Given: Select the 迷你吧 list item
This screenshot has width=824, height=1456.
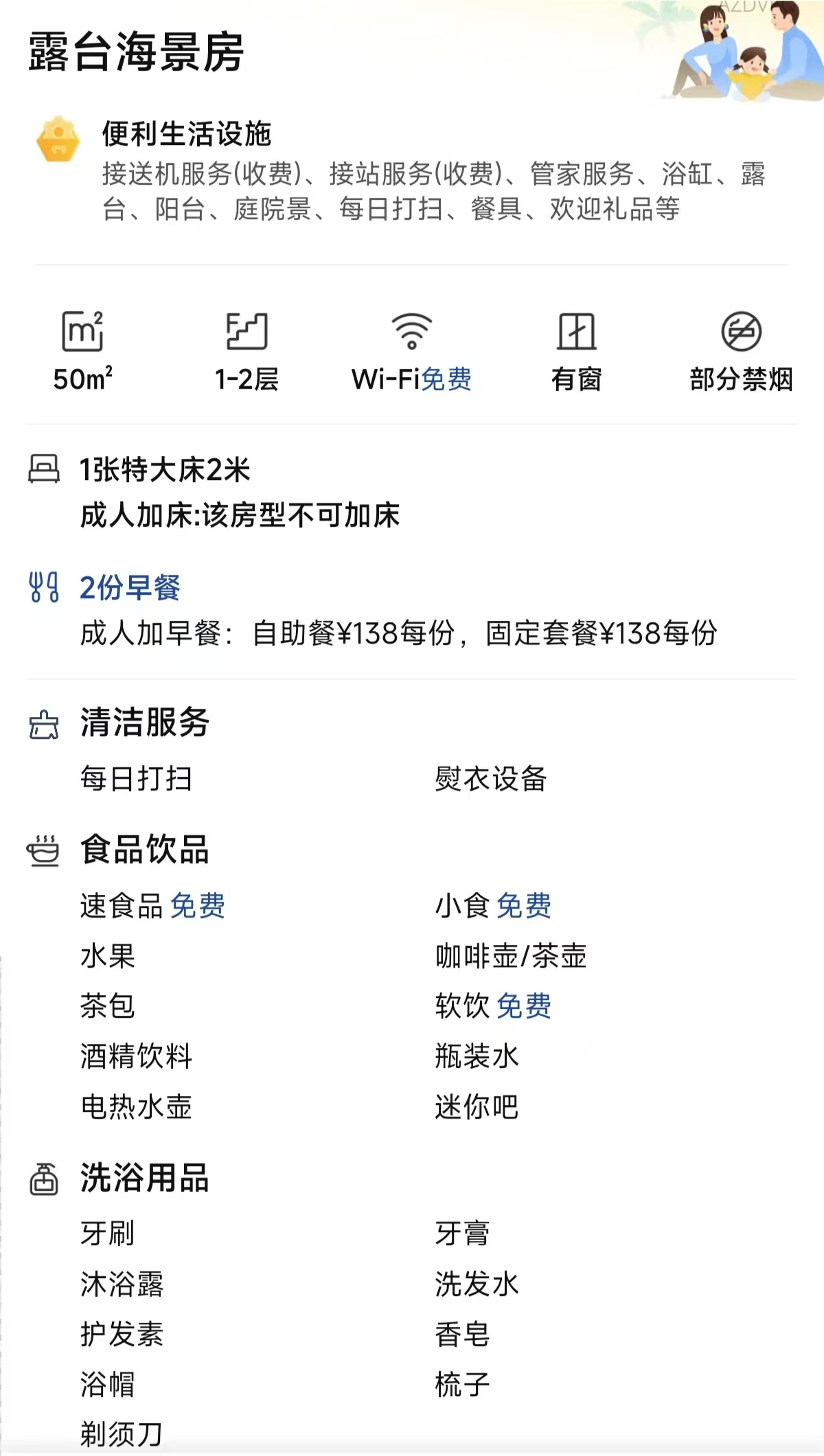Looking at the screenshot, I should click(476, 1107).
